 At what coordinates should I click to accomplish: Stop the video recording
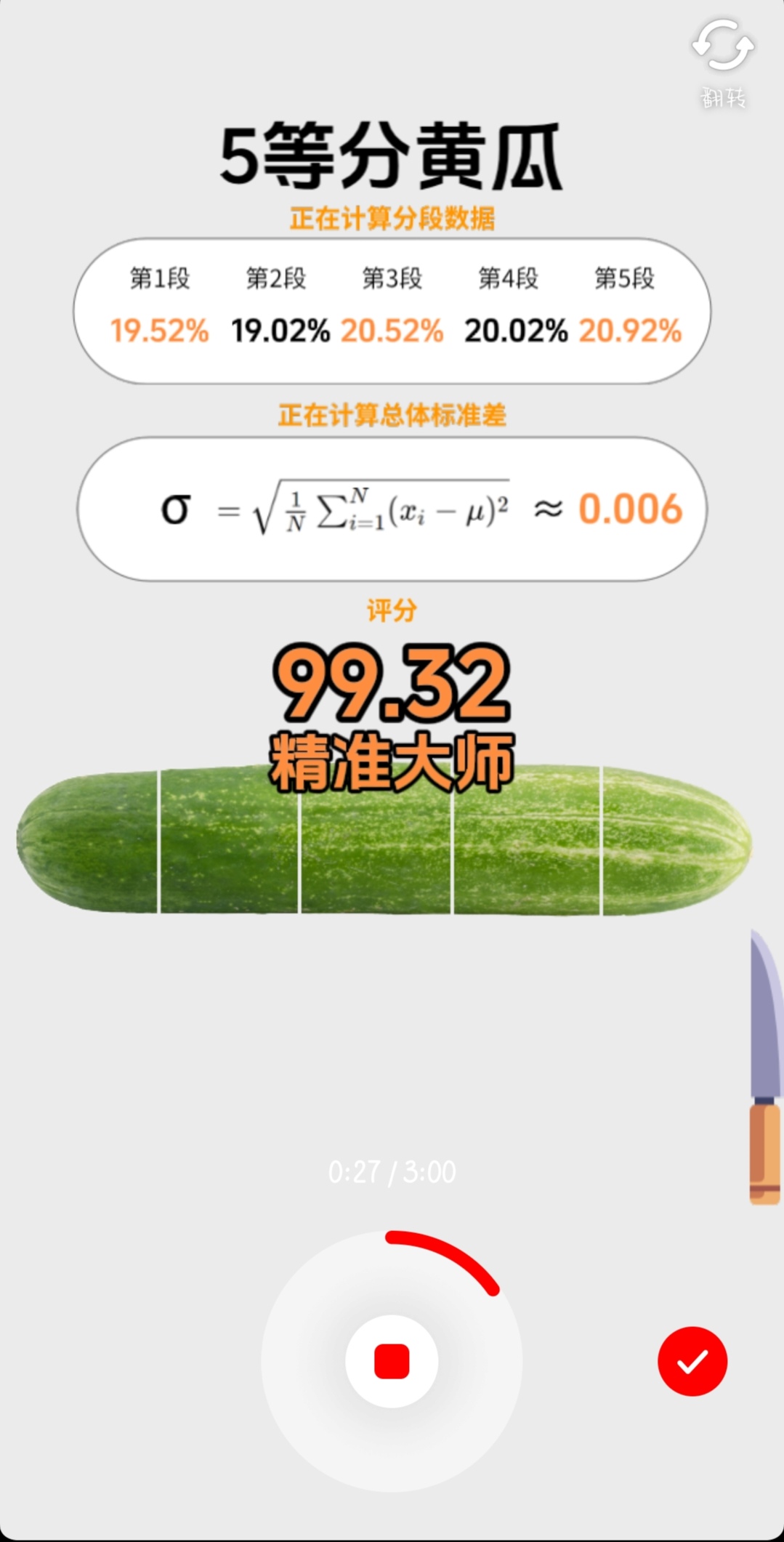(392, 1360)
